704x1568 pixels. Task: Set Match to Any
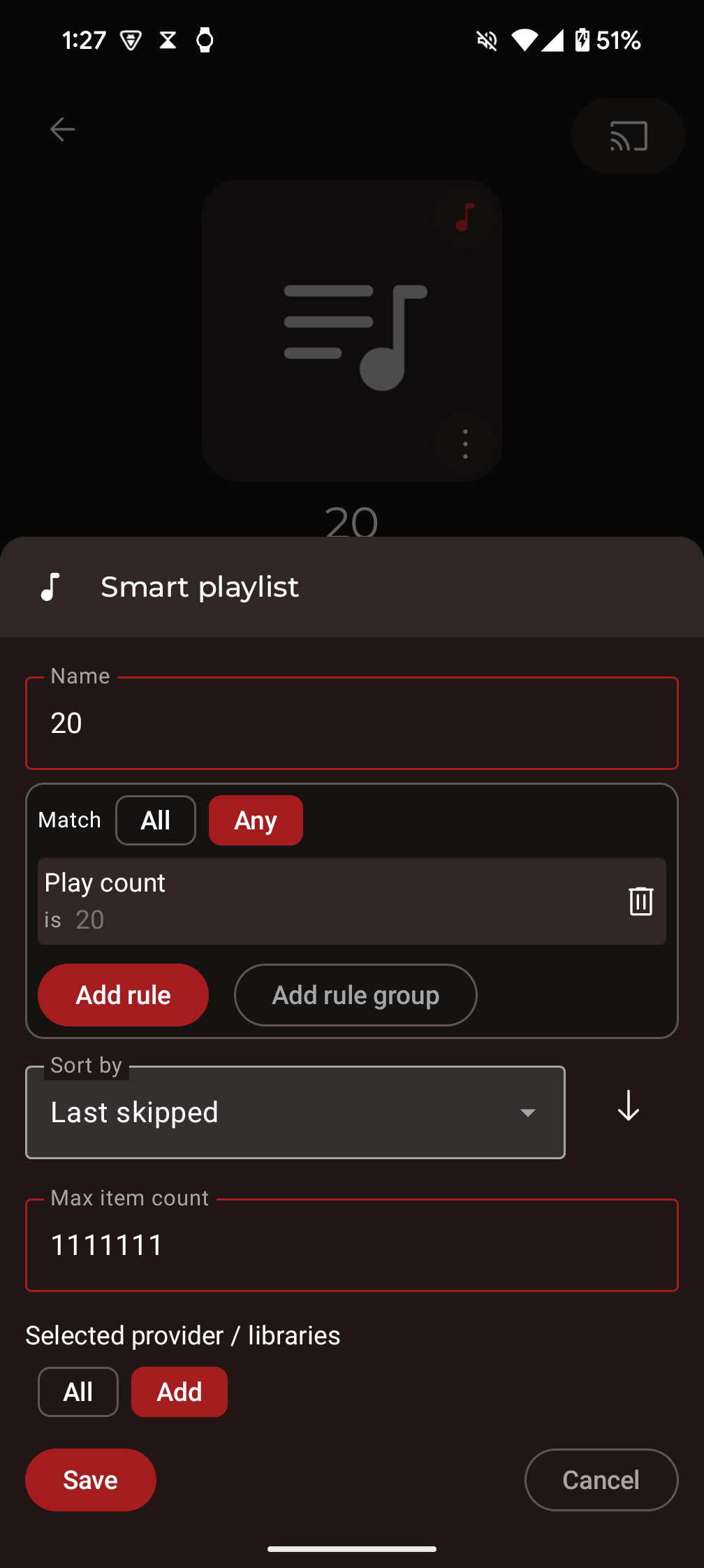point(256,820)
